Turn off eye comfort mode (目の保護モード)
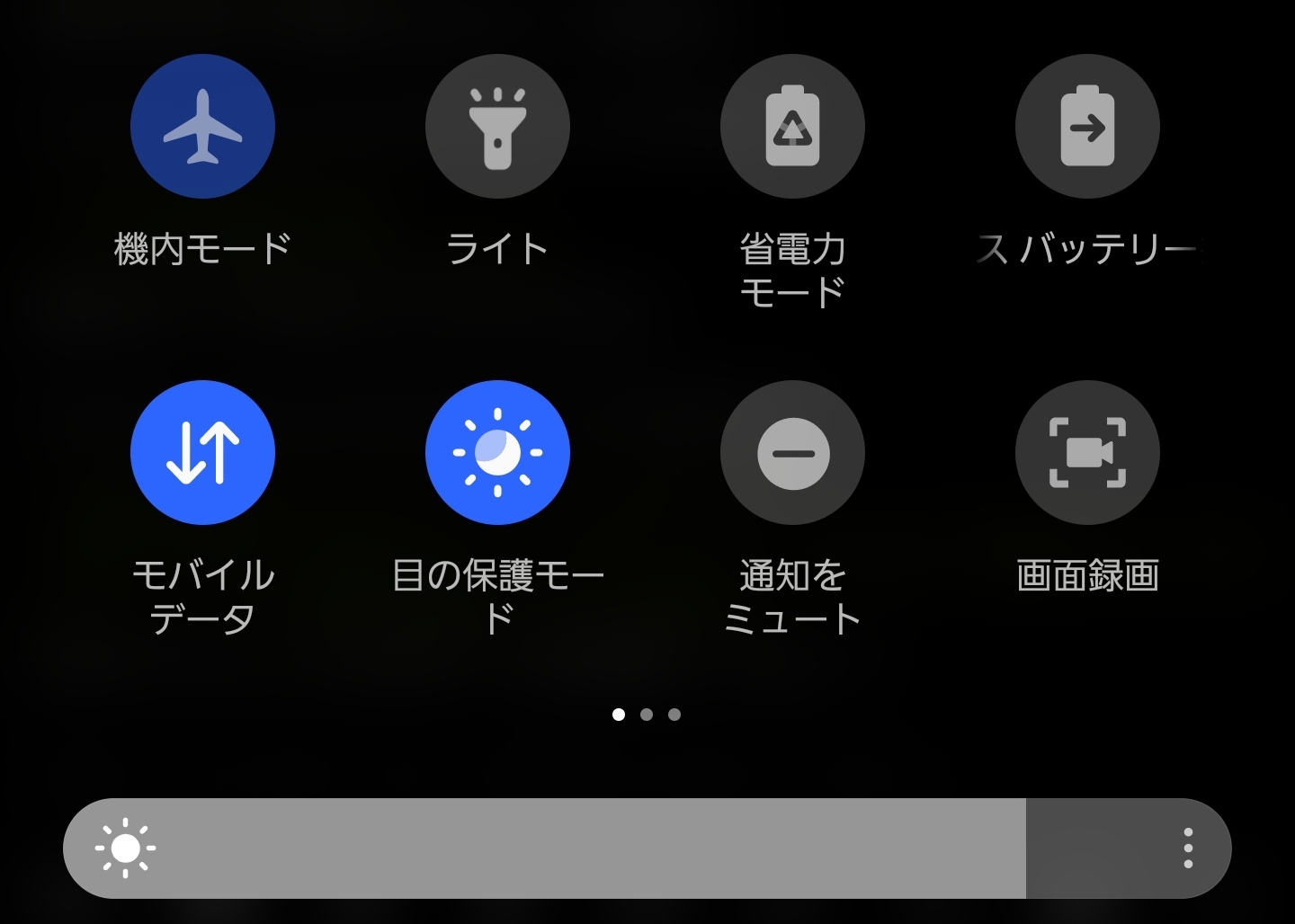Image resolution: width=1295 pixels, height=924 pixels. (497, 452)
